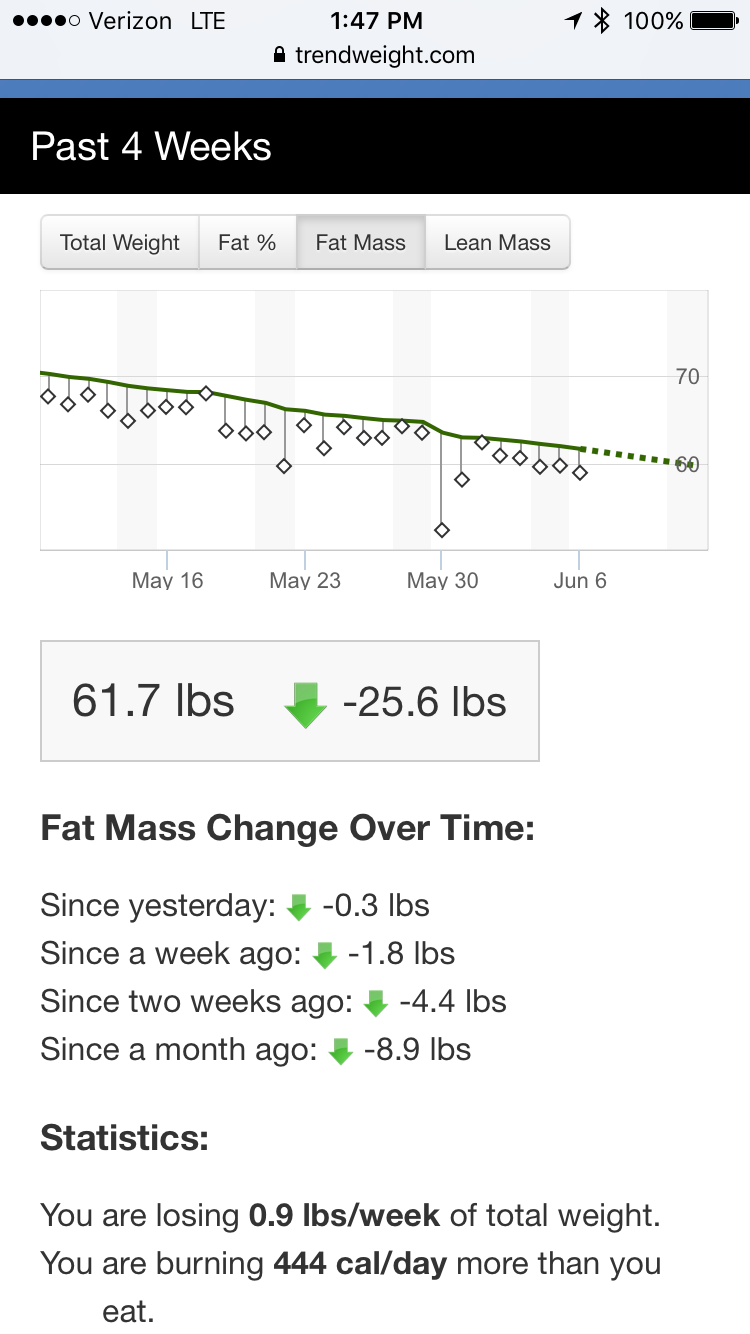Tap the trendweight.com address bar
Screen dimensions: 750x1334
click(x=375, y=55)
